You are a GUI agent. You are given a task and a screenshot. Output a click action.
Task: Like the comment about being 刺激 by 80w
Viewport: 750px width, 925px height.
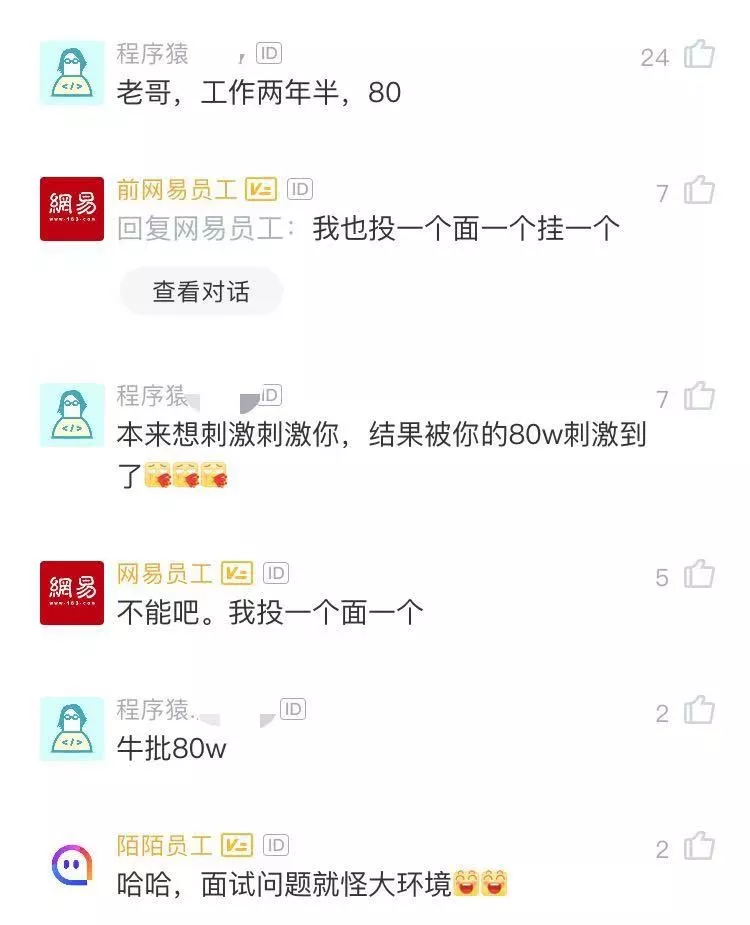699,397
